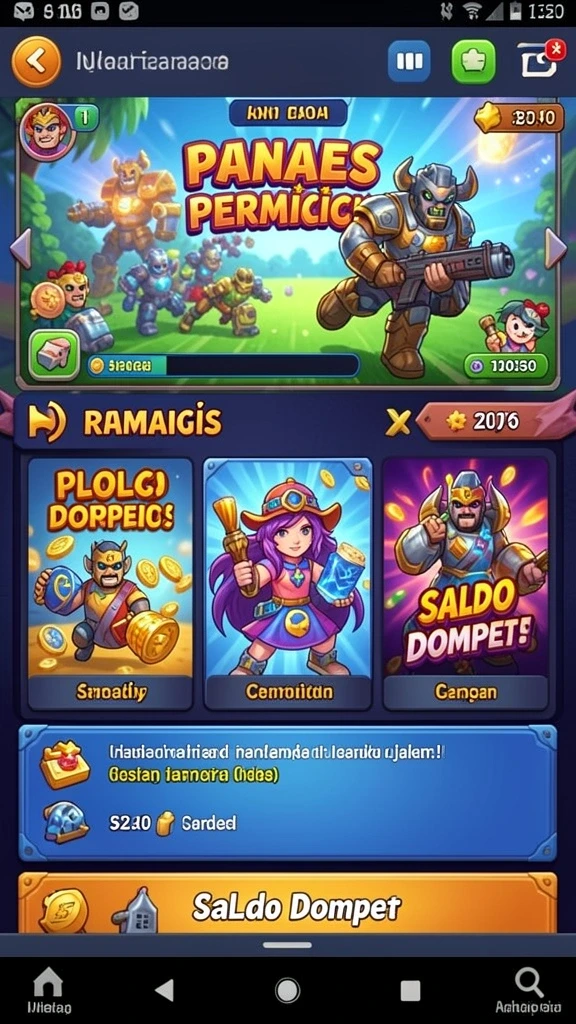Go to the home tab at bottom left

50,989
